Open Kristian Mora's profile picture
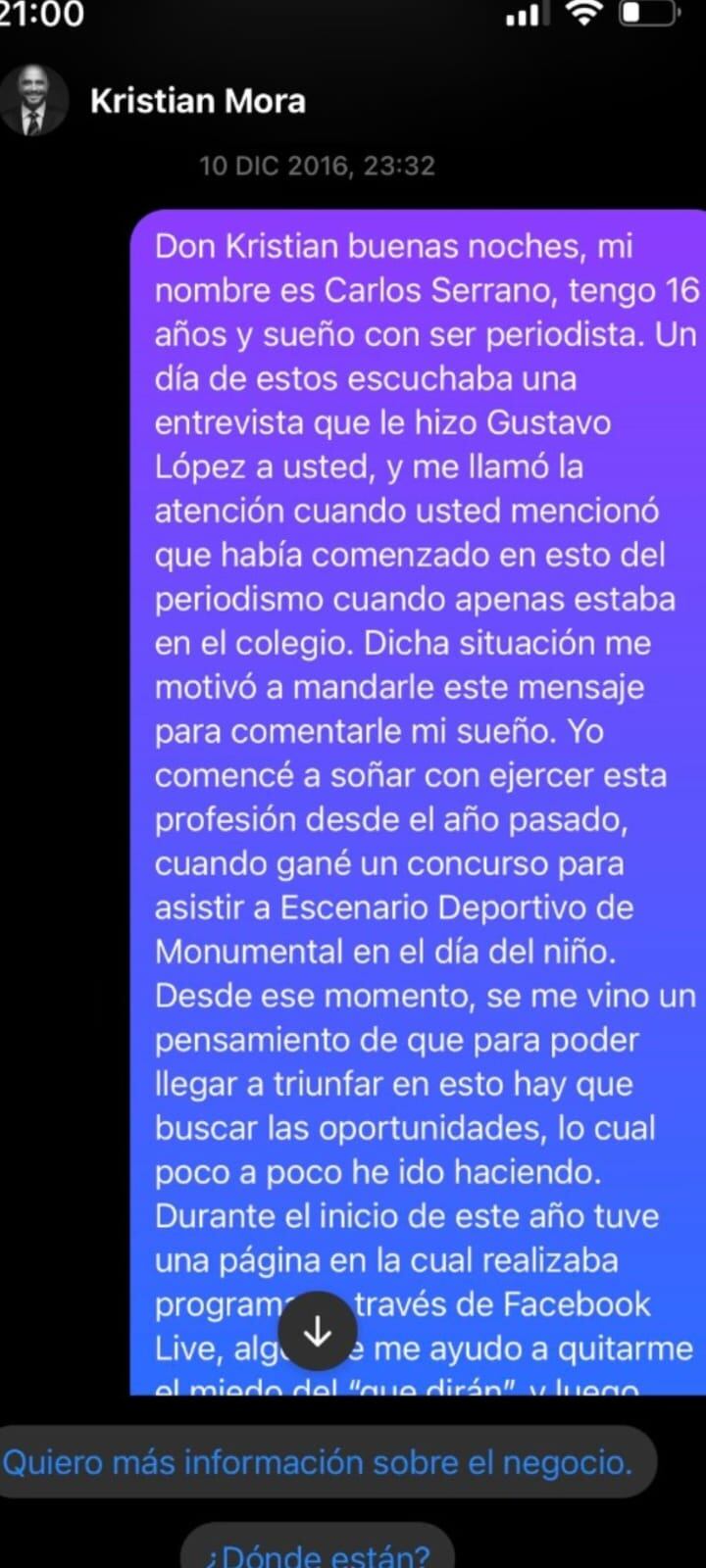 point(34,102)
